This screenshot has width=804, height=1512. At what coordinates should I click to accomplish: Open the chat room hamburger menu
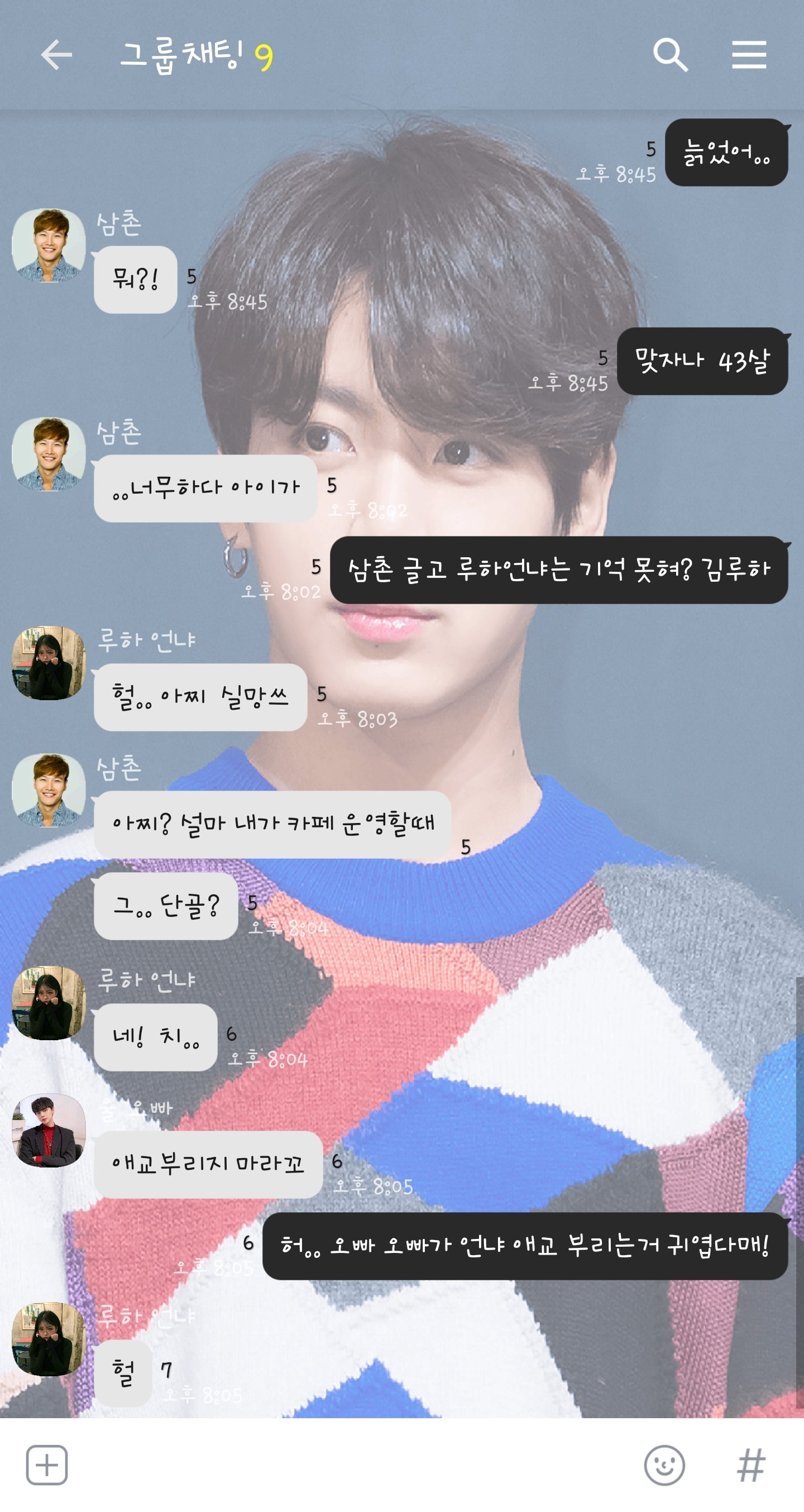click(749, 55)
